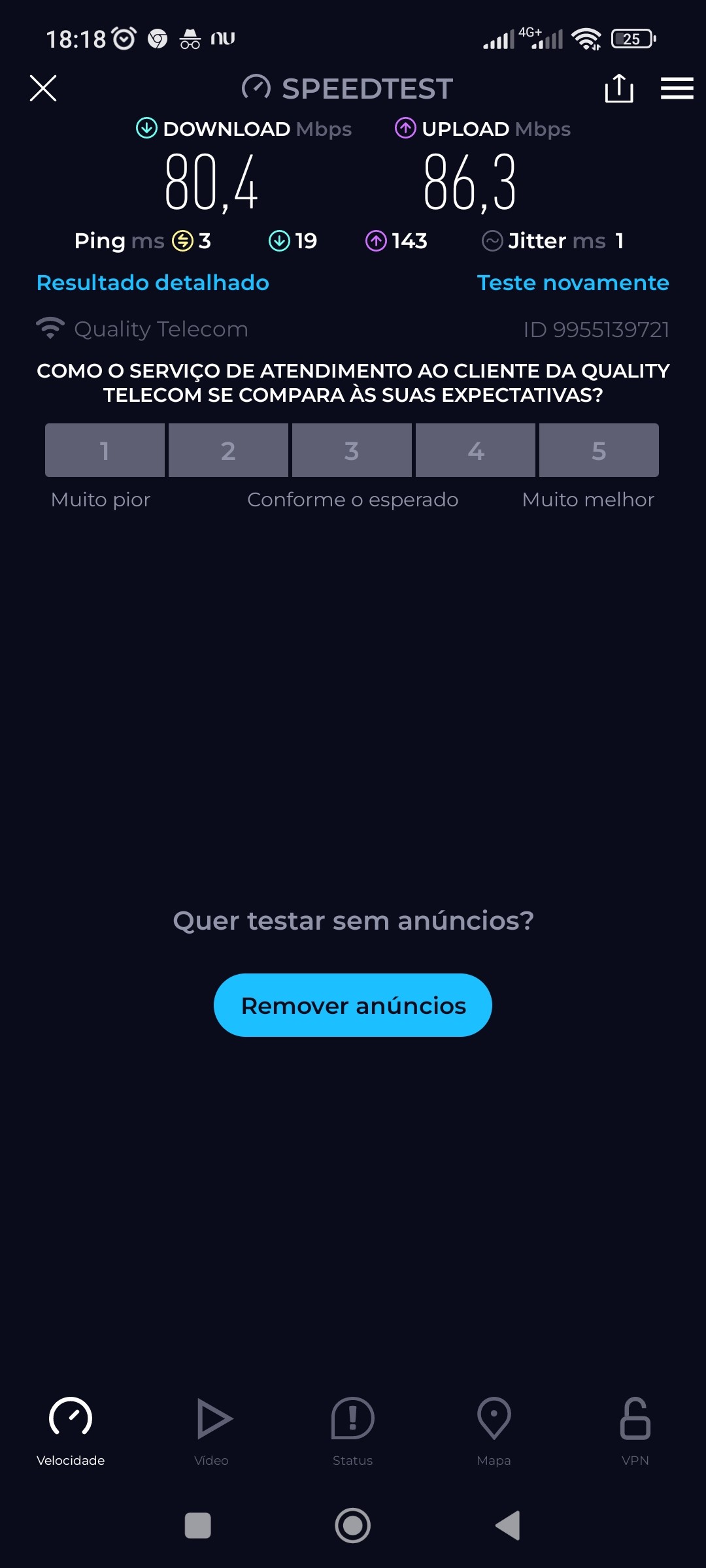The width and height of the screenshot is (706, 1568).
Task: Open the hamburger menu
Action: coord(677,88)
